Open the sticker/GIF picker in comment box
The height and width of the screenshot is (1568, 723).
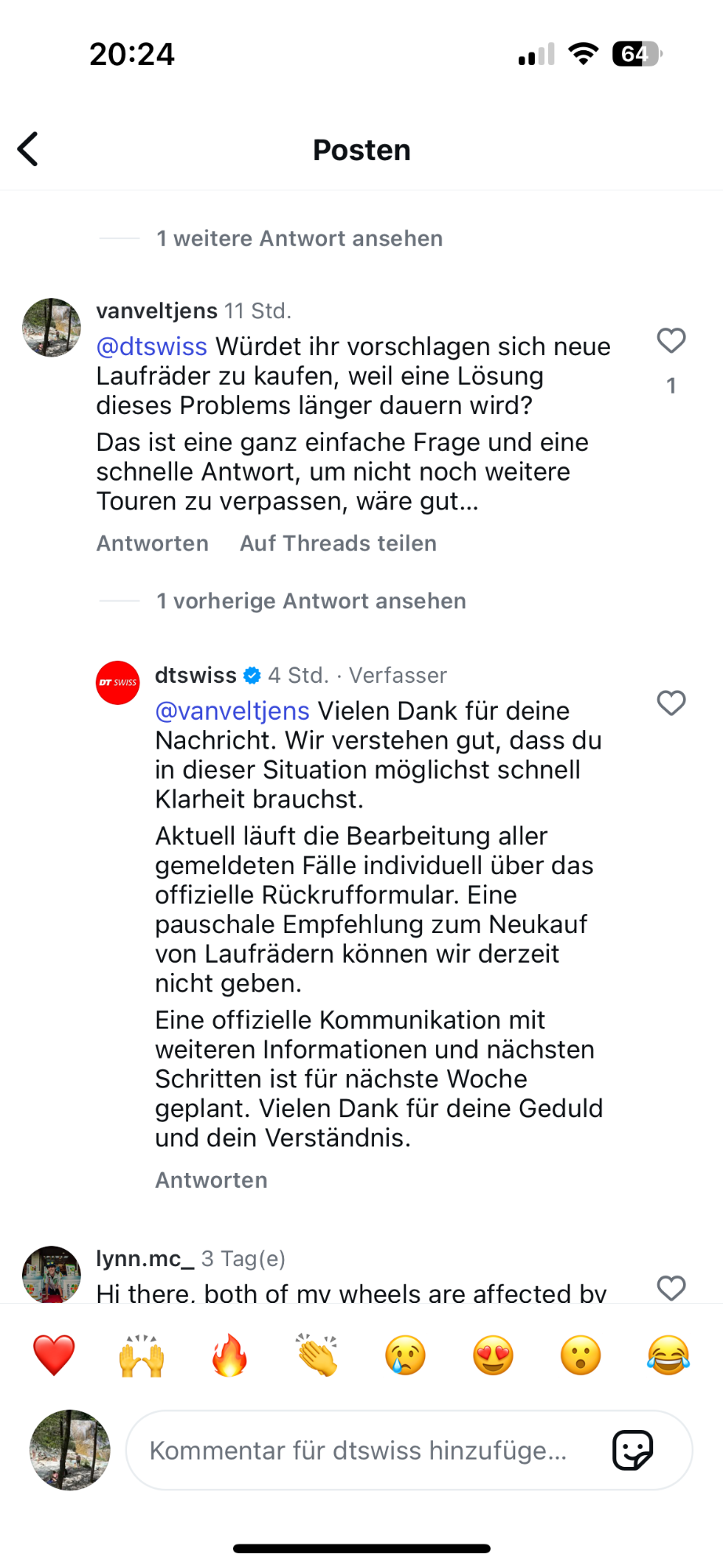tap(632, 1450)
